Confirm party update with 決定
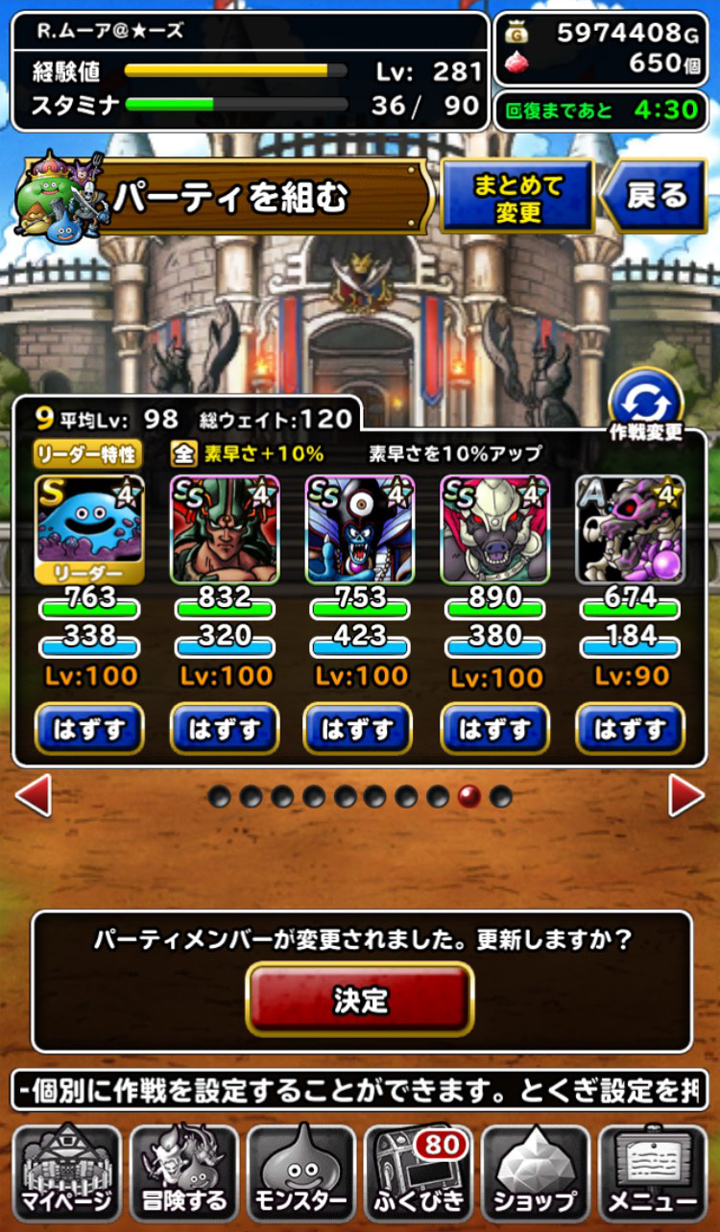 pyautogui.click(x=360, y=998)
